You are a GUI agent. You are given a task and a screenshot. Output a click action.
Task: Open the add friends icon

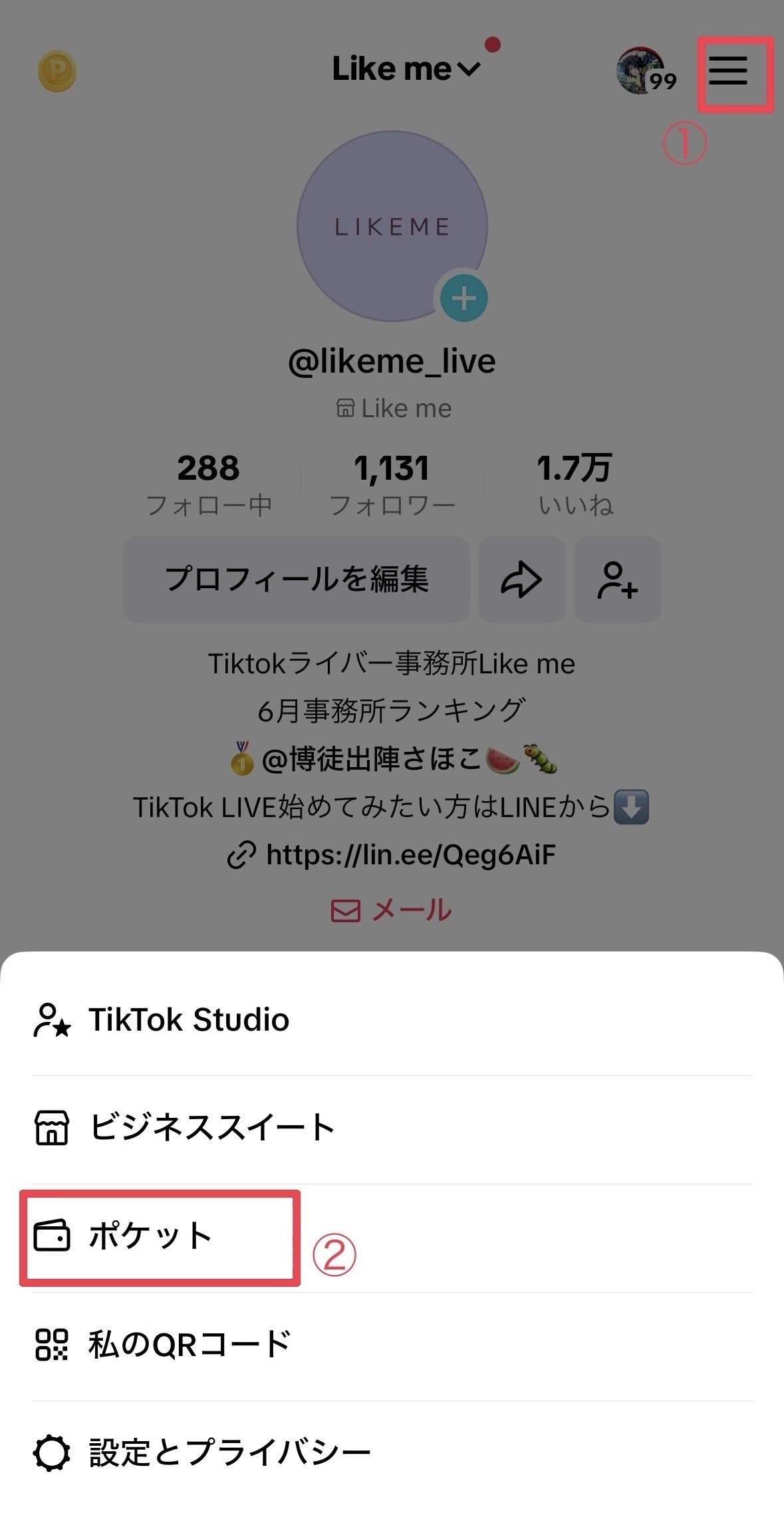(x=617, y=580)
